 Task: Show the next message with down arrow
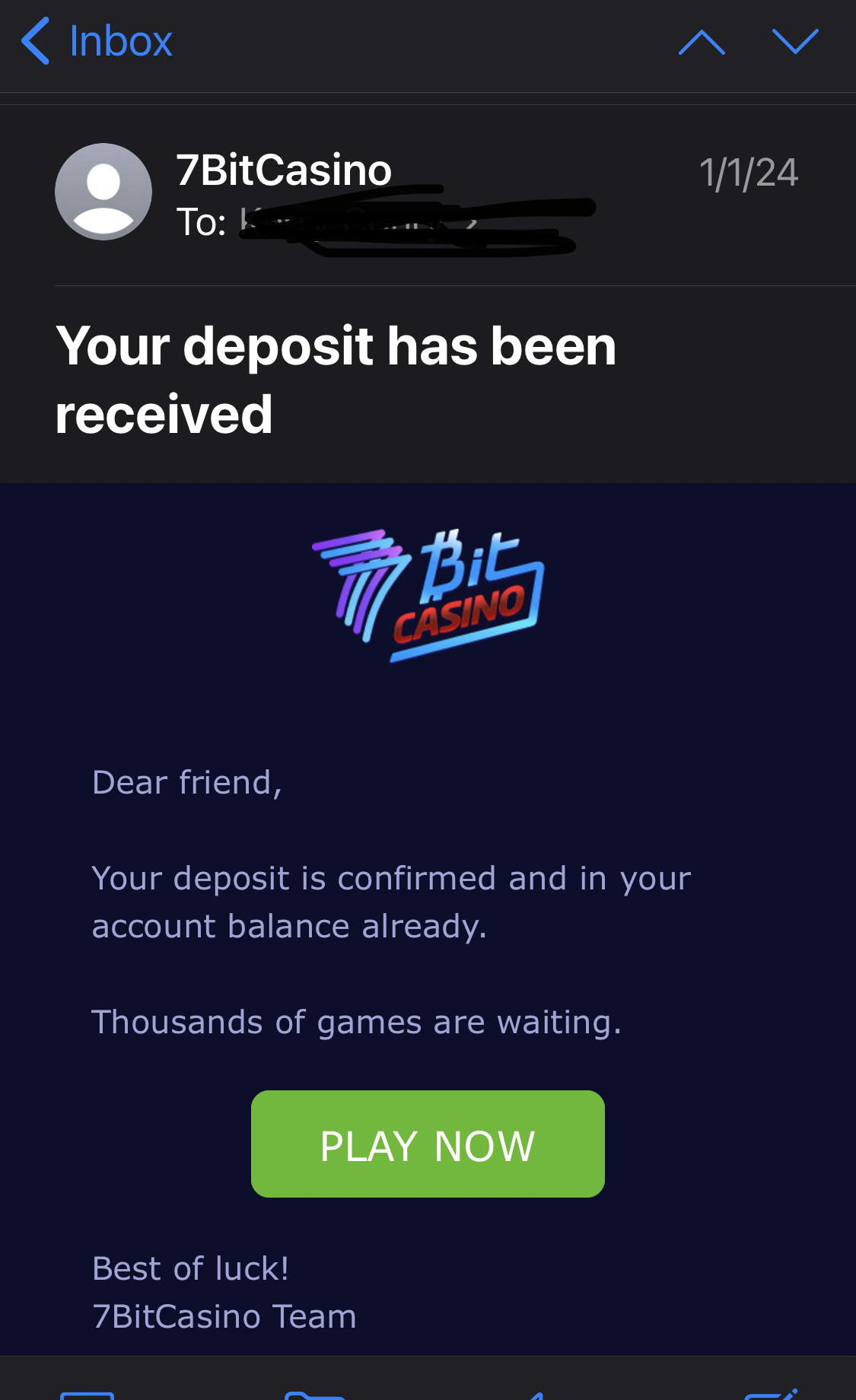click(795, 42)
